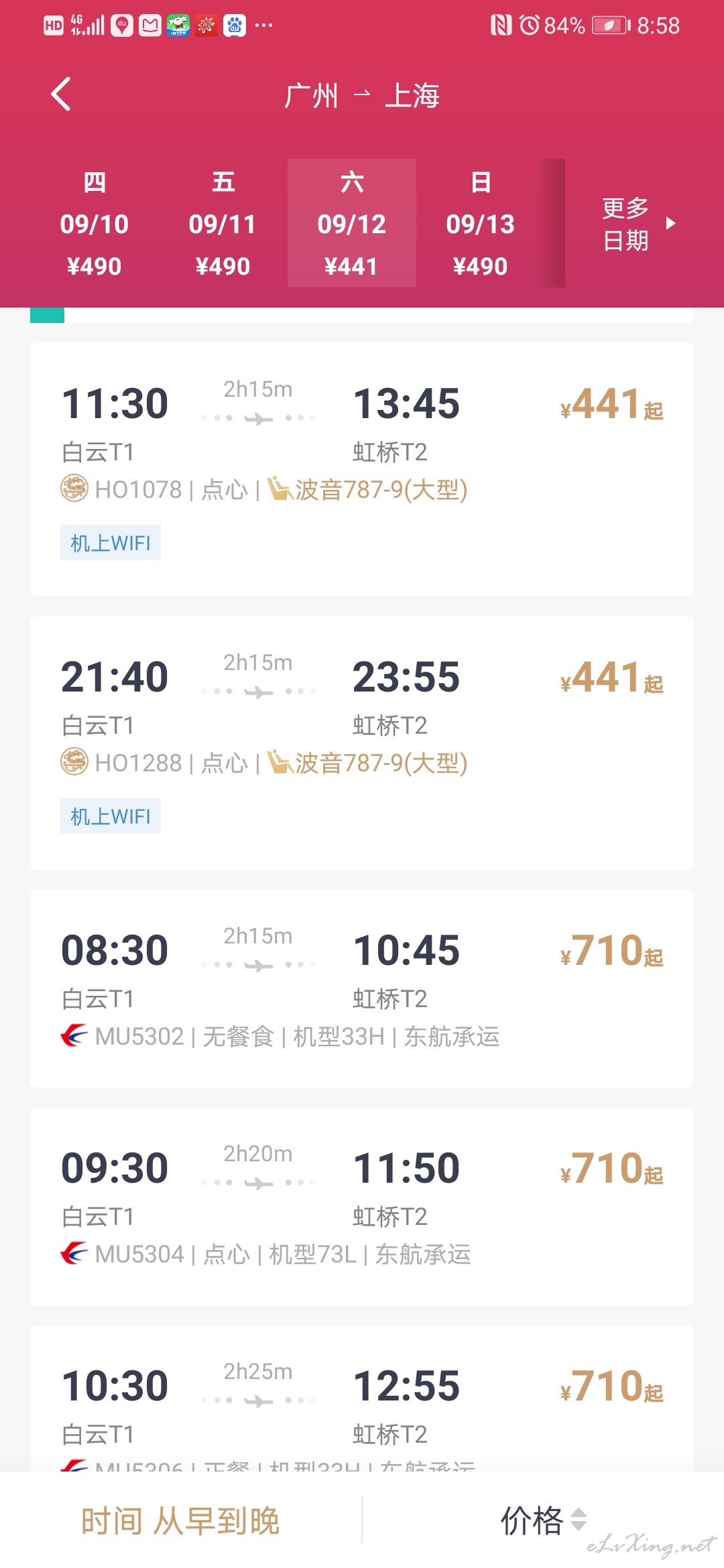Select Saturday 09/12 date tab
The height and width of the screenshot is (1568, 724).
(x=351, y=224)
